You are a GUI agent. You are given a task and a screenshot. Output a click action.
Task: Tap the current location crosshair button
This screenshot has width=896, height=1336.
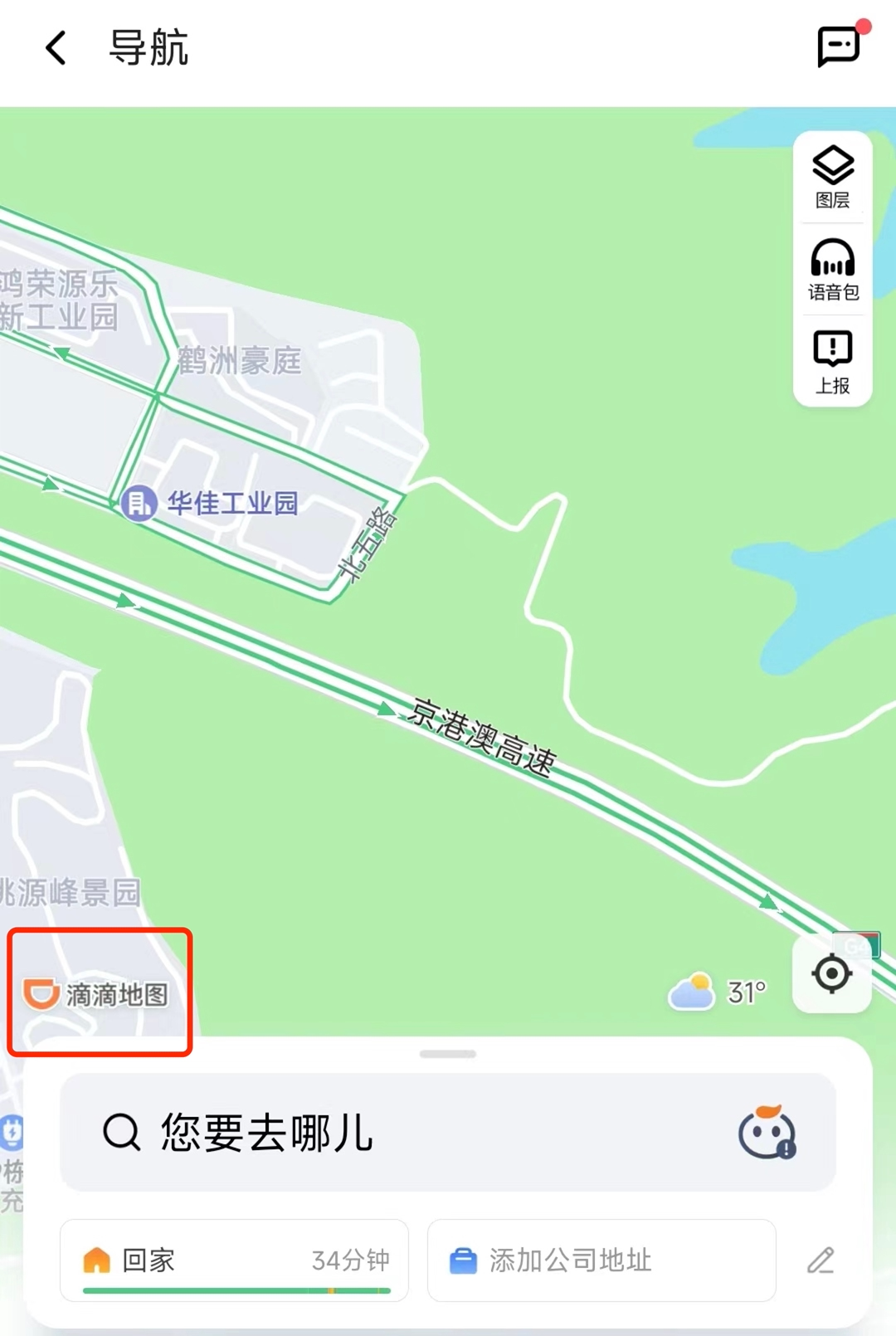(x=833, y=975)
